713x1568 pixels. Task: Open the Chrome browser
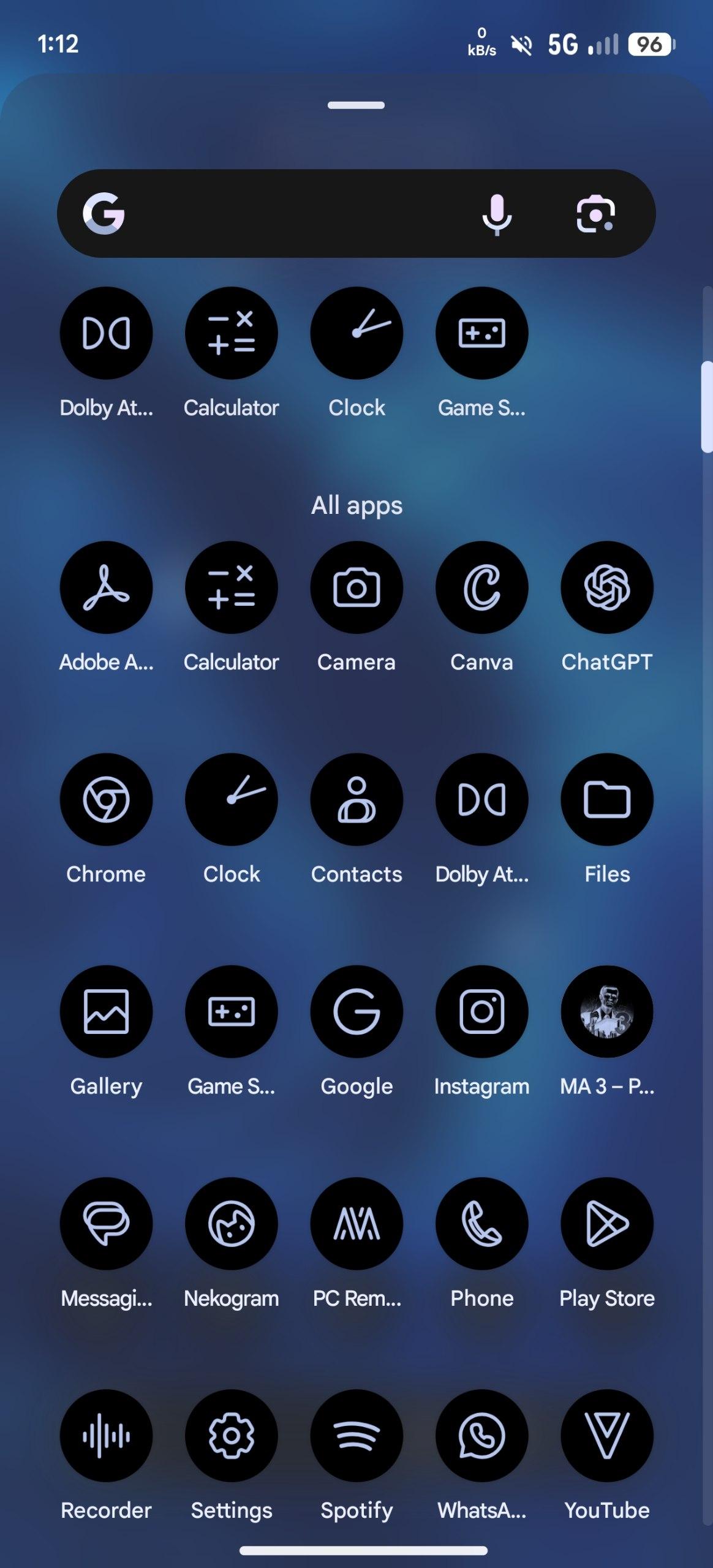point(106,799)
